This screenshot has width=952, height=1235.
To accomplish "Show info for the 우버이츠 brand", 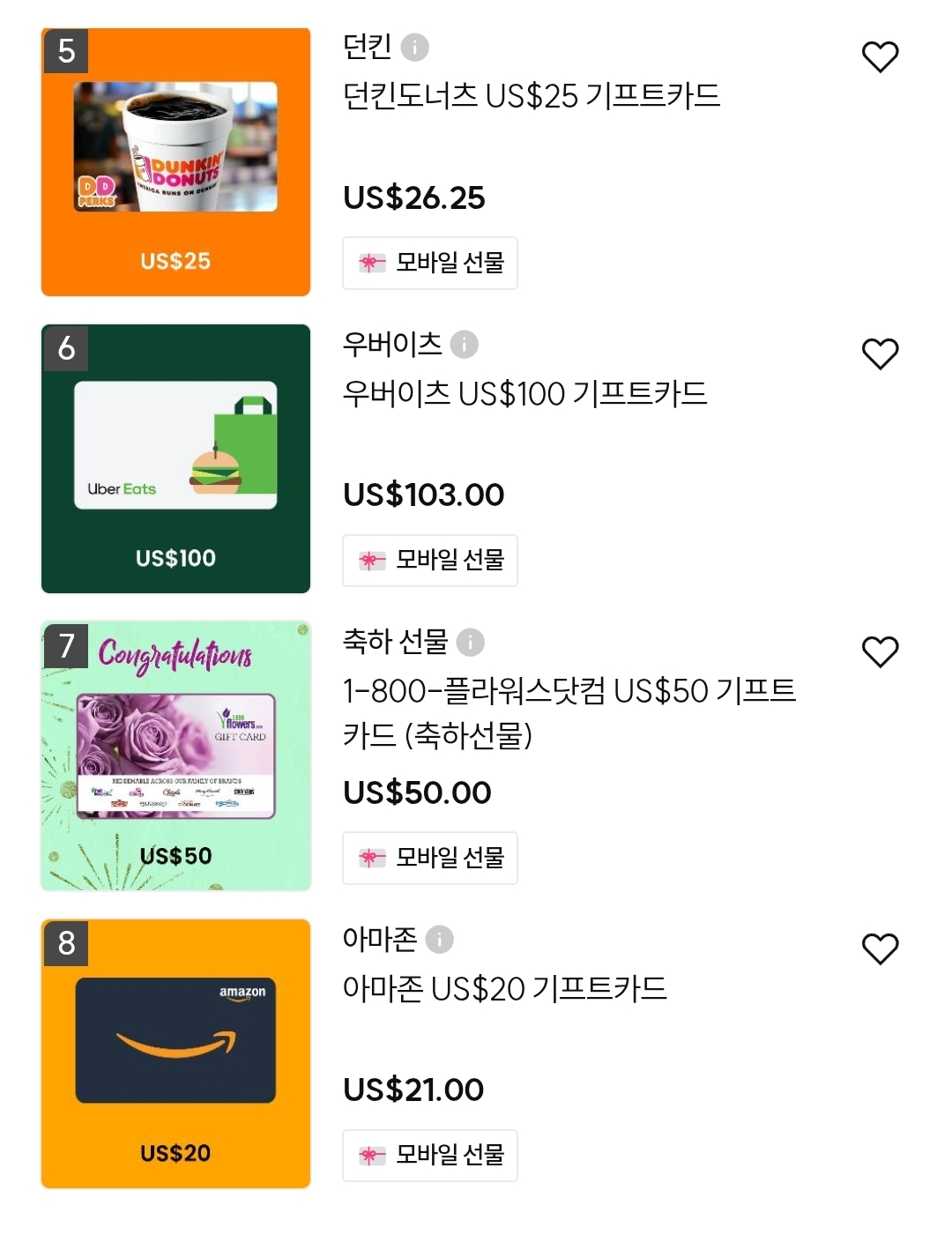I will (465, 344).
